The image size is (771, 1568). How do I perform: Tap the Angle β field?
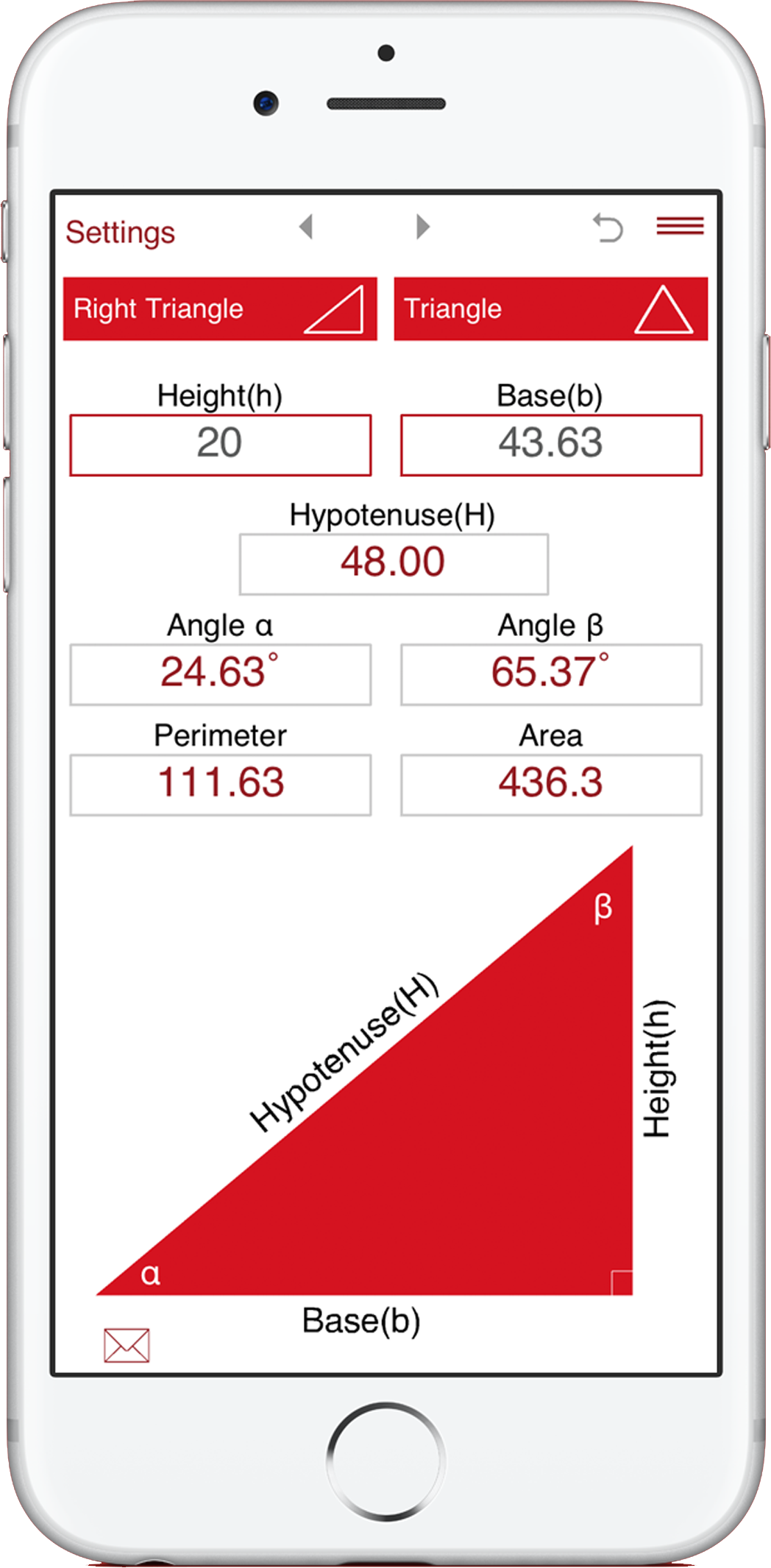click(x=552, y=674)
